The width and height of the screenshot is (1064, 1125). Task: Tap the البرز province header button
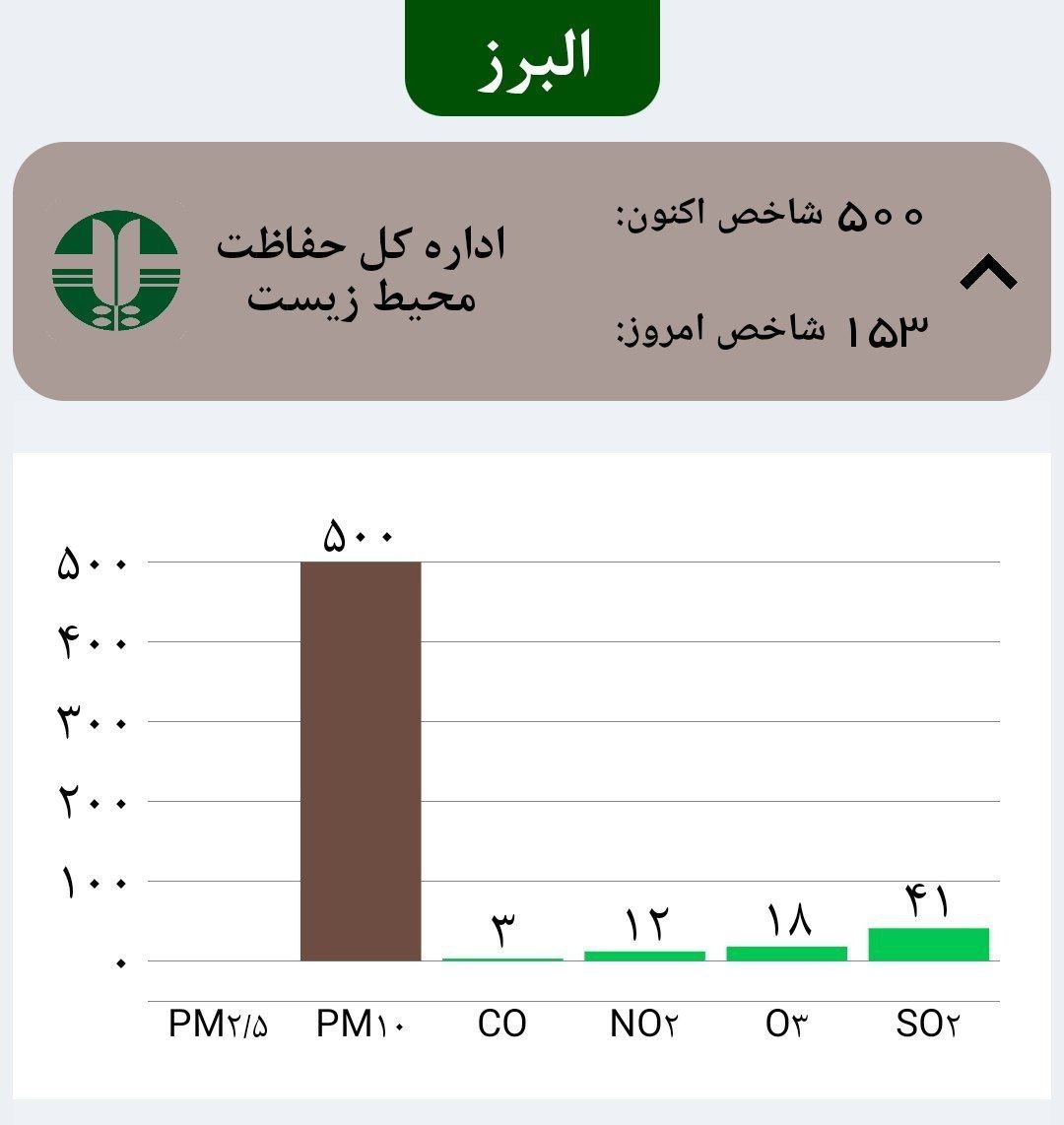pos(532,57)
